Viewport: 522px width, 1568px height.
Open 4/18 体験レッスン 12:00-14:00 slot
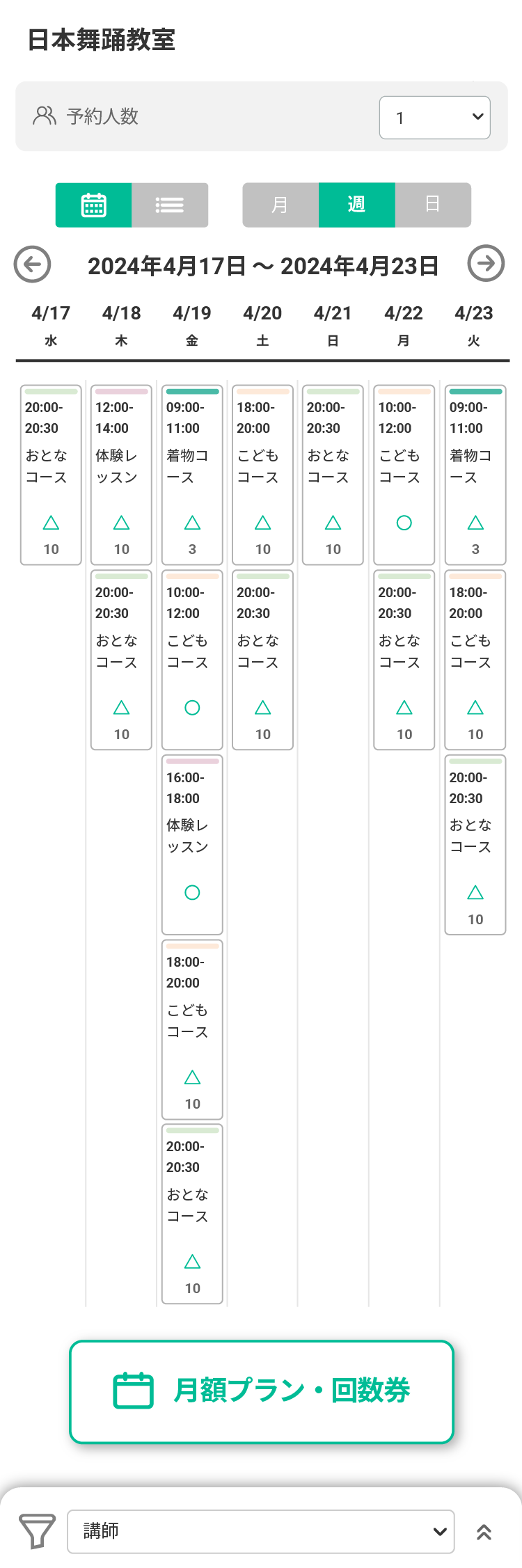pyautogui.click(x=121, y=475)
